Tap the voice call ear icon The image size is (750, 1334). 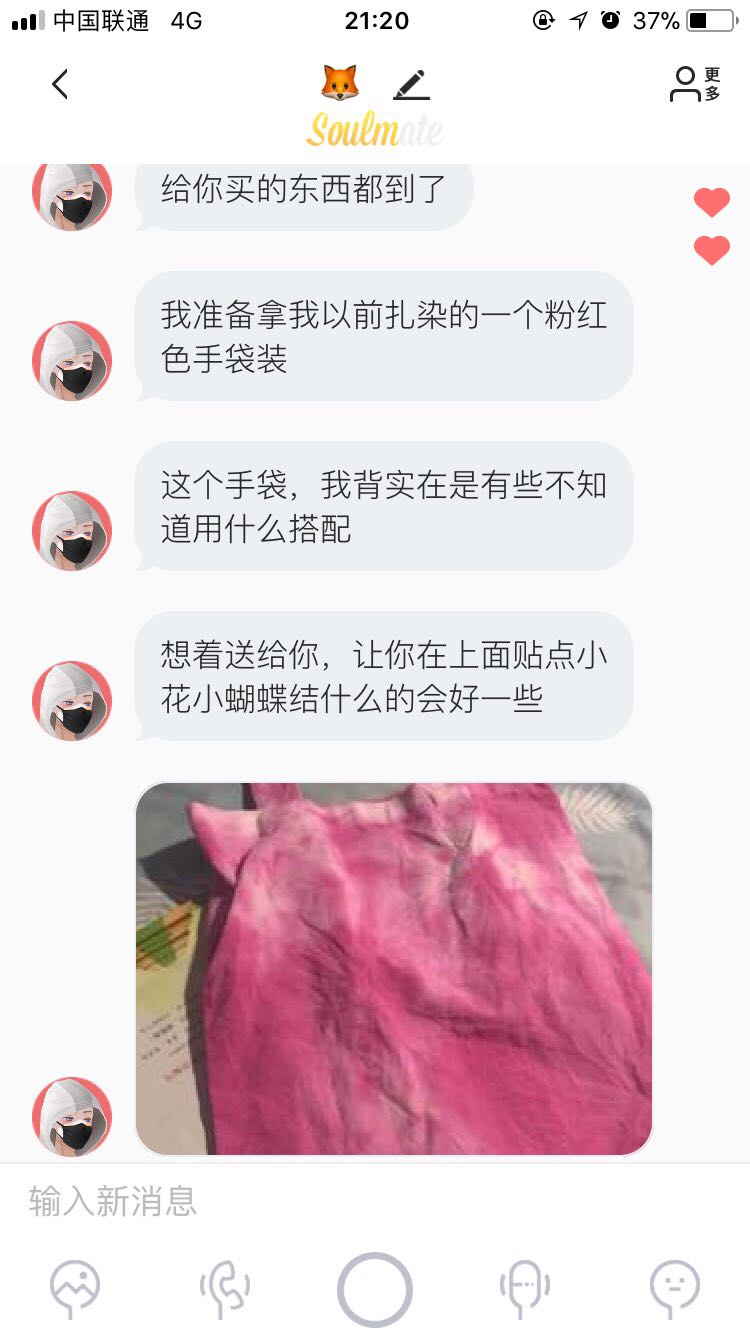pos(225,1288)
